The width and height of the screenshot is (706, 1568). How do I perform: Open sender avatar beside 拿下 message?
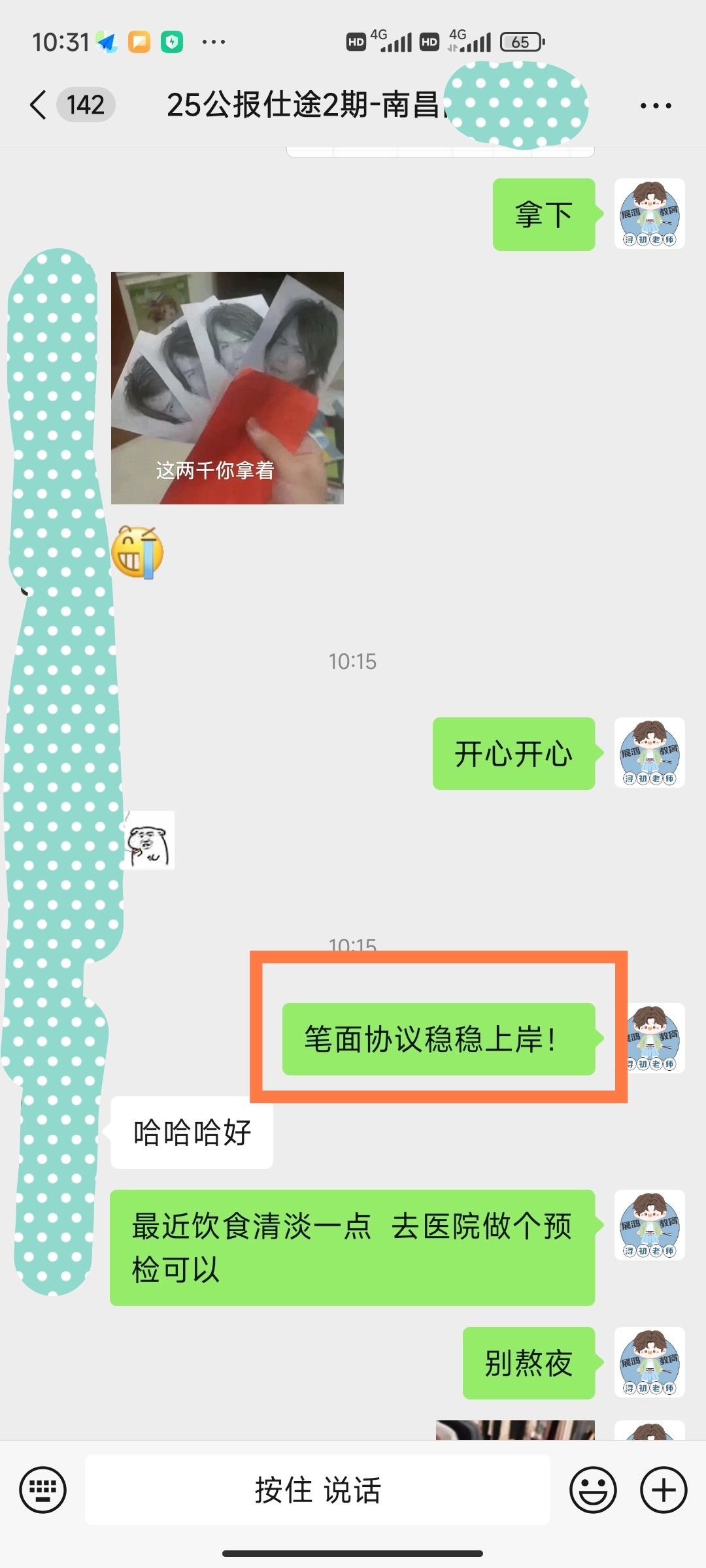coord(649,214)
